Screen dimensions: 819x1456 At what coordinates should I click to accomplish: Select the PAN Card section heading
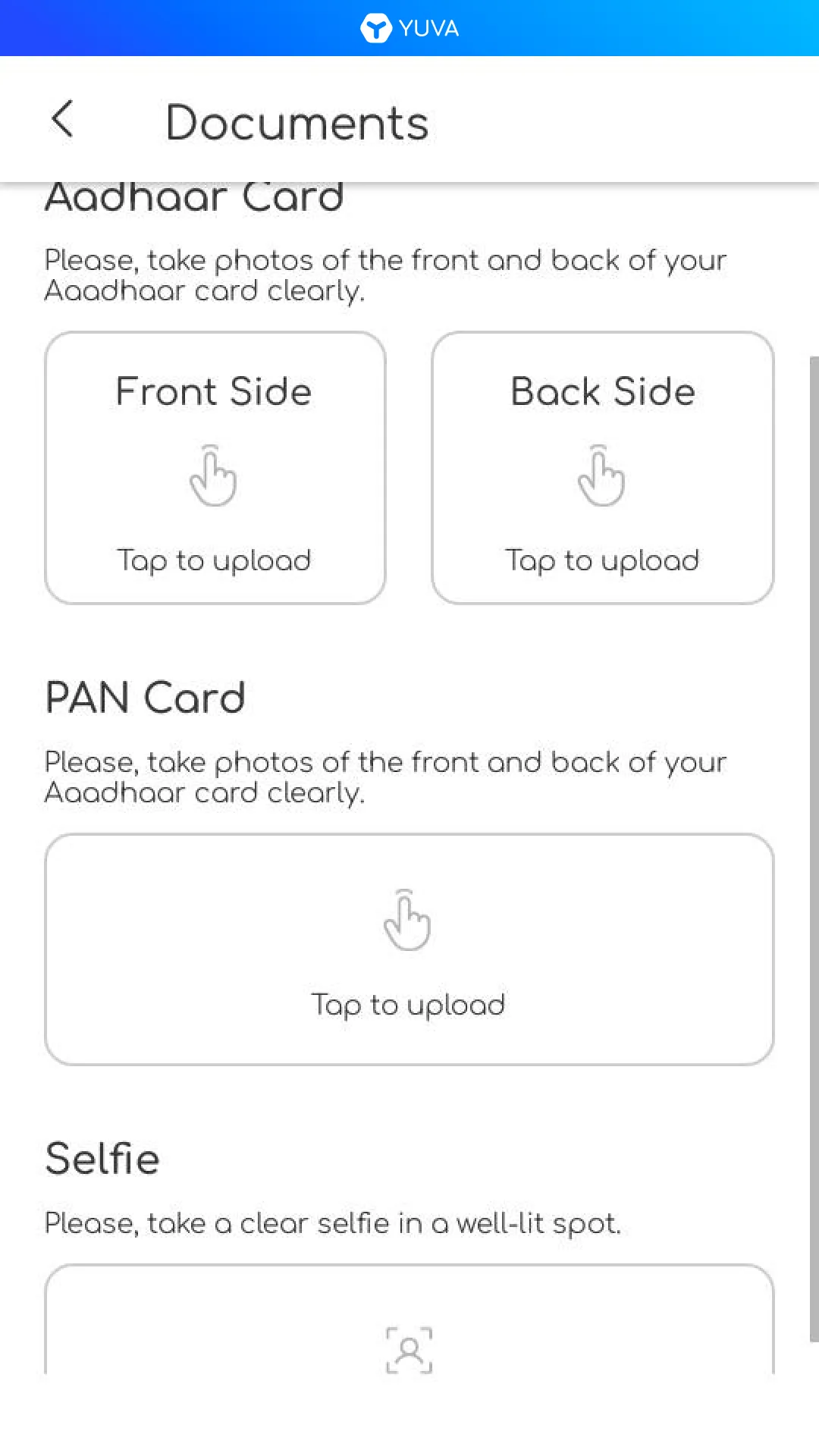click(145, 696)
